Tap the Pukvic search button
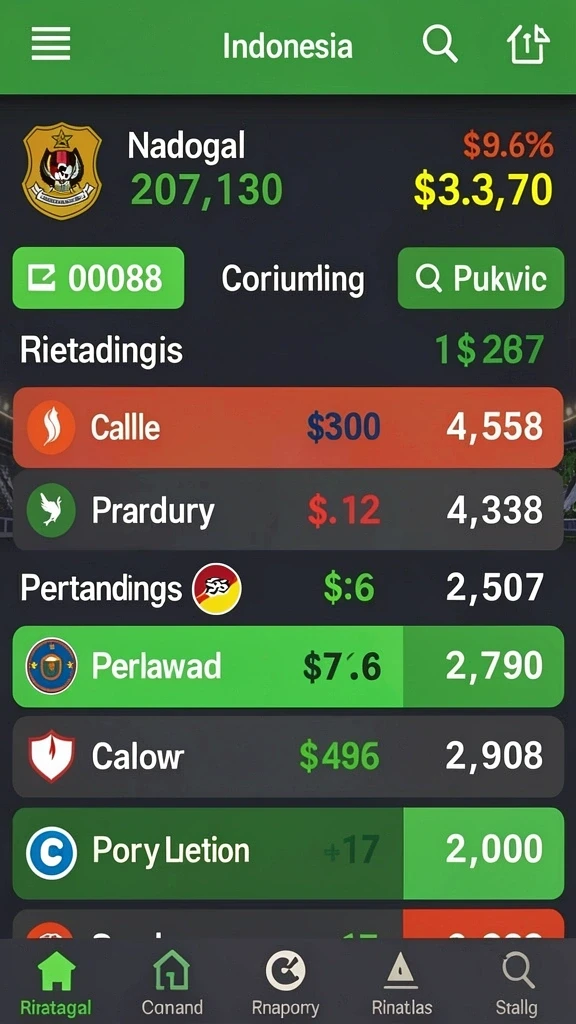Screen dimensions: 576x1024 click(481, 278)
